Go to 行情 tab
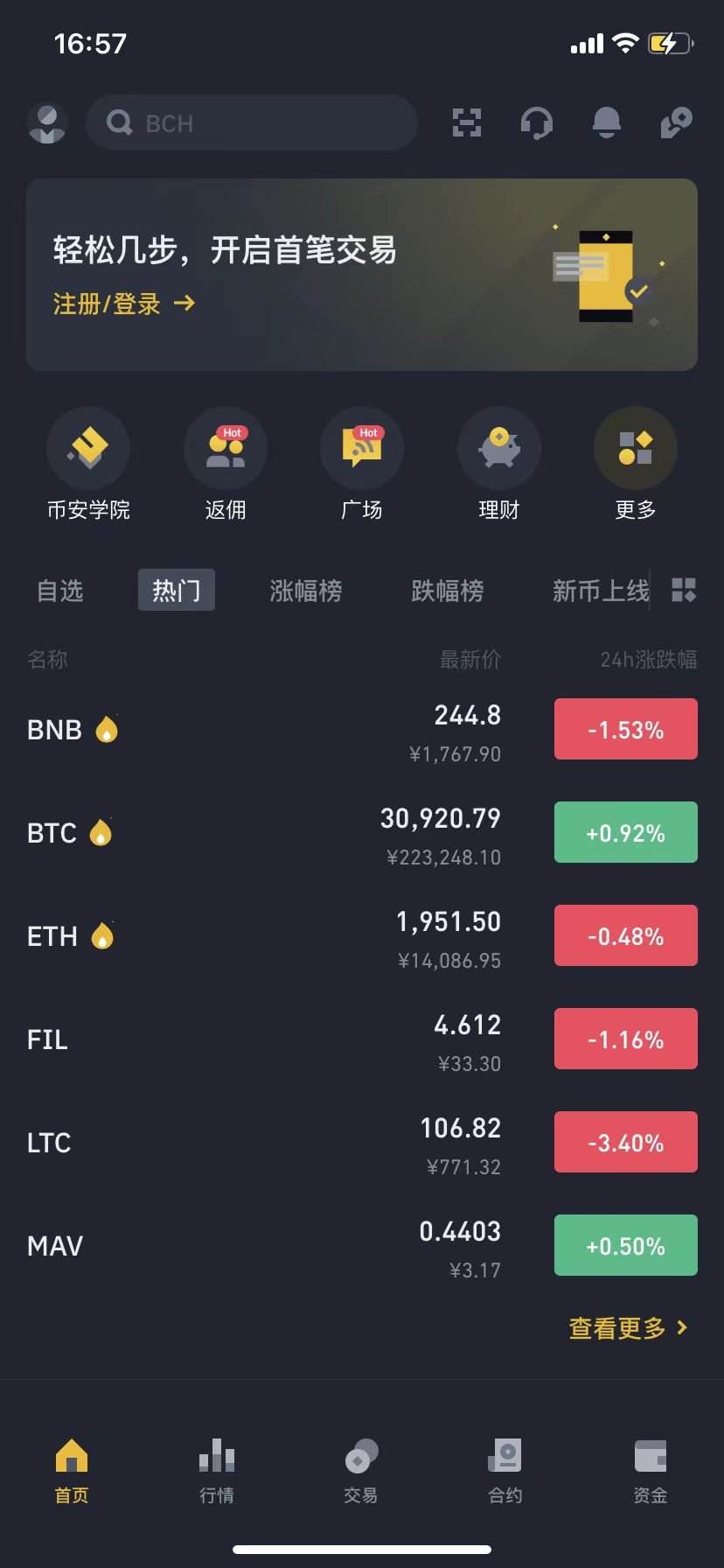Screen dimensions: 724x1568 click(x=217, y=1472)
